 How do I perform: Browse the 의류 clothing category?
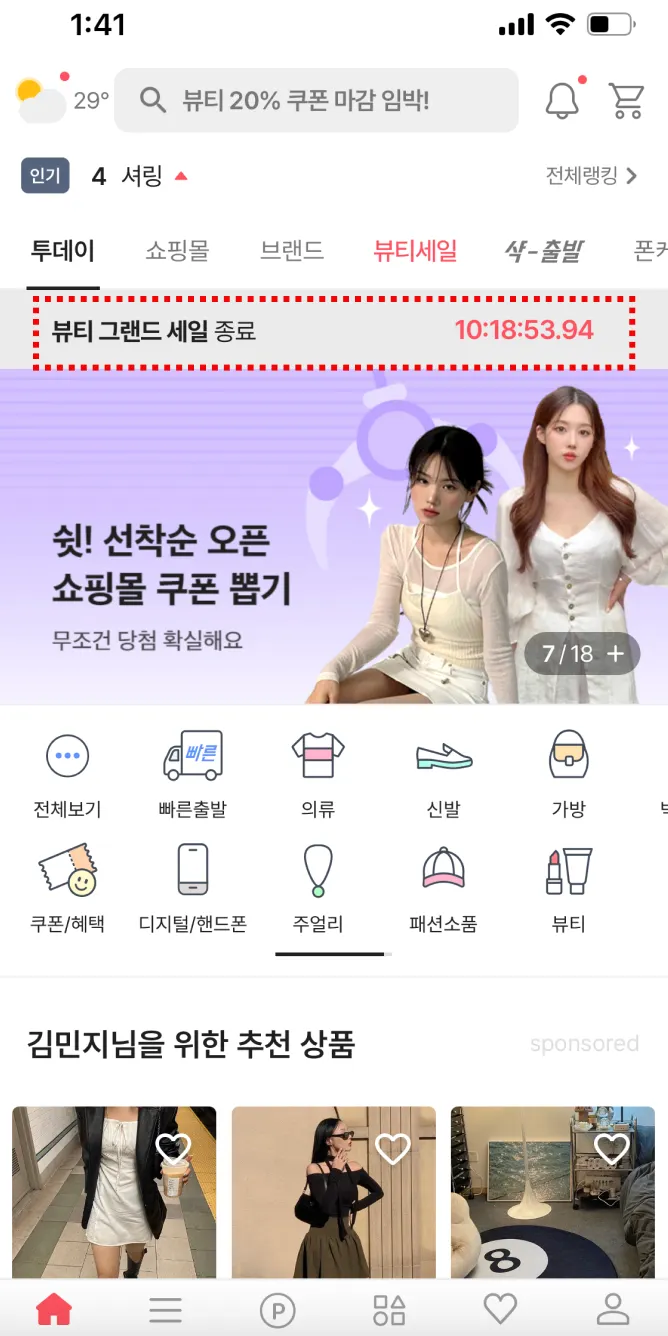click(318, 775)
